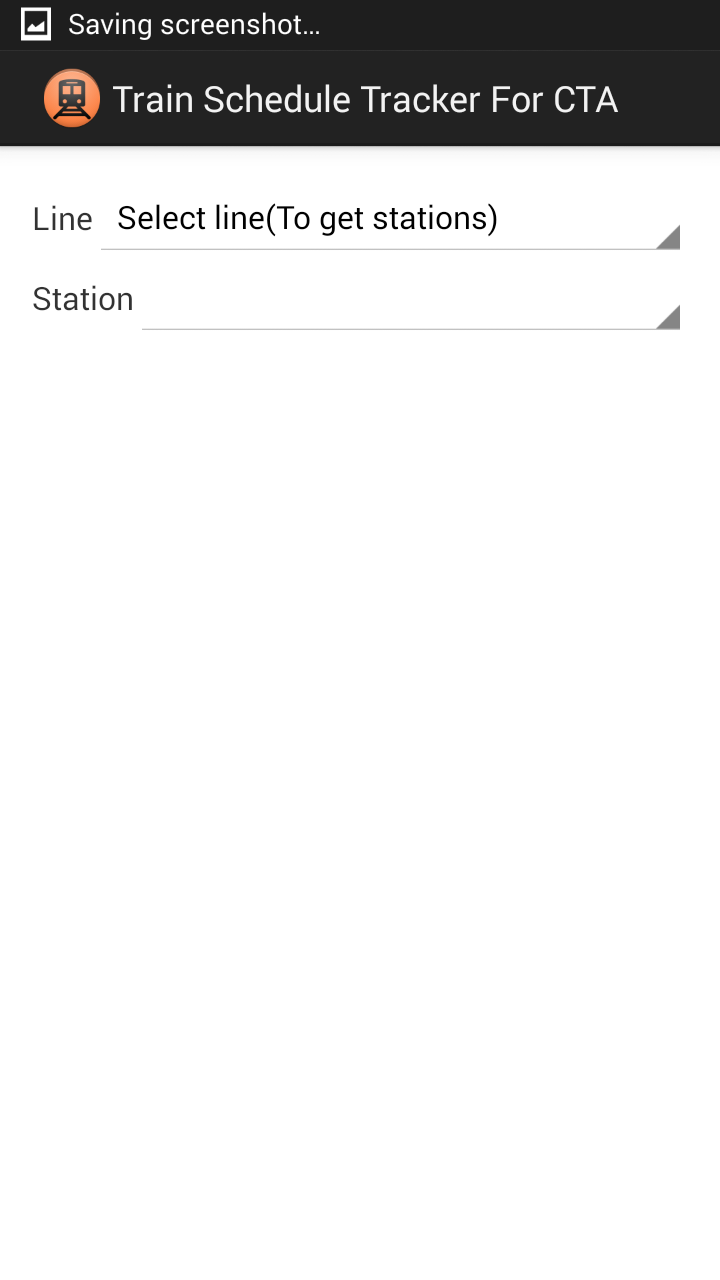The width and height of the screenshot is (720, 1280).
Task: Tap the underline beneath the Station field
Action: pyautogui.click(x=410, y=327)
